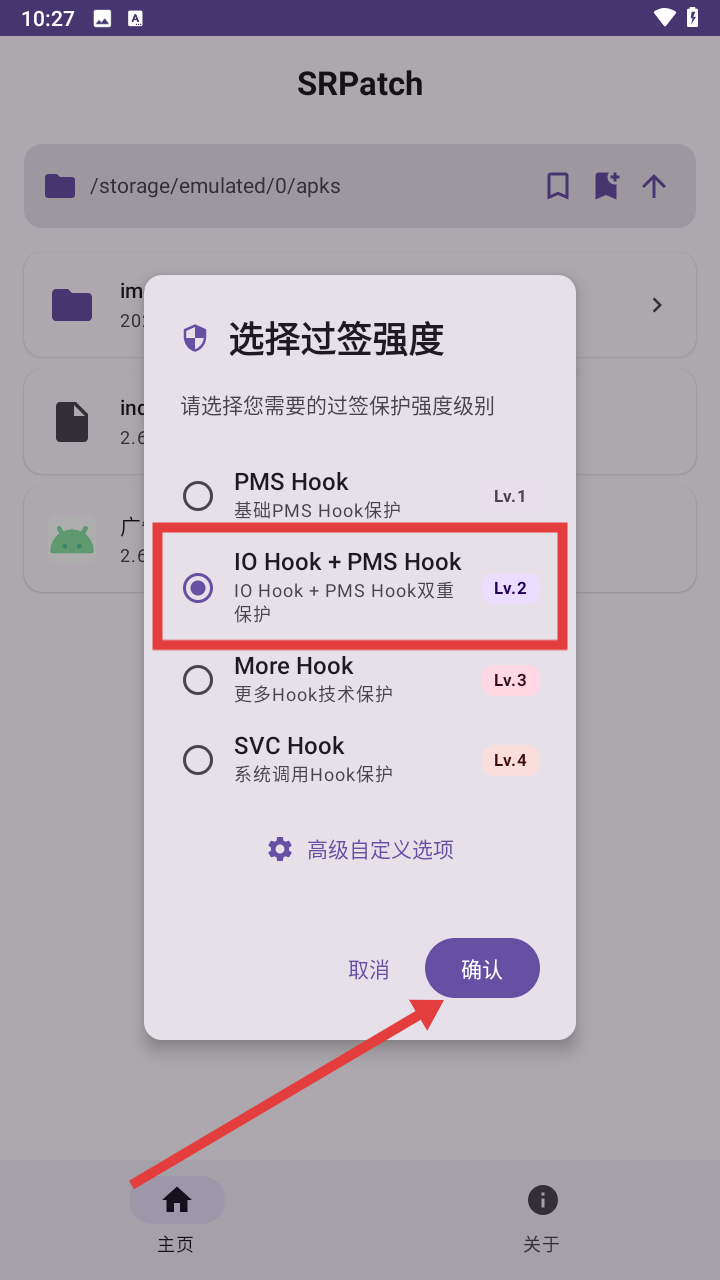Viewport: 720px width, 1280px height.
Task: Open 高级自定义选项 advanced settings
Action: [360, 850]
